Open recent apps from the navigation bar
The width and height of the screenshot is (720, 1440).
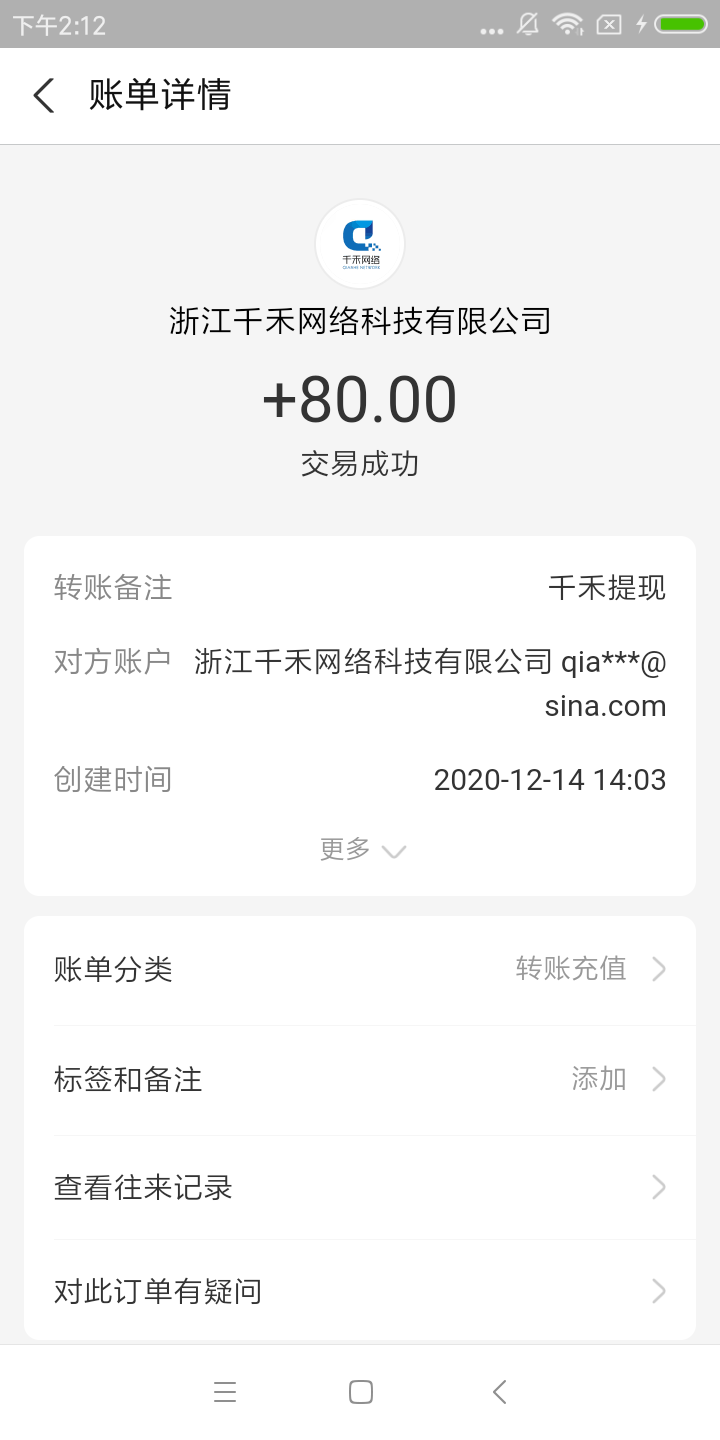225,1392
